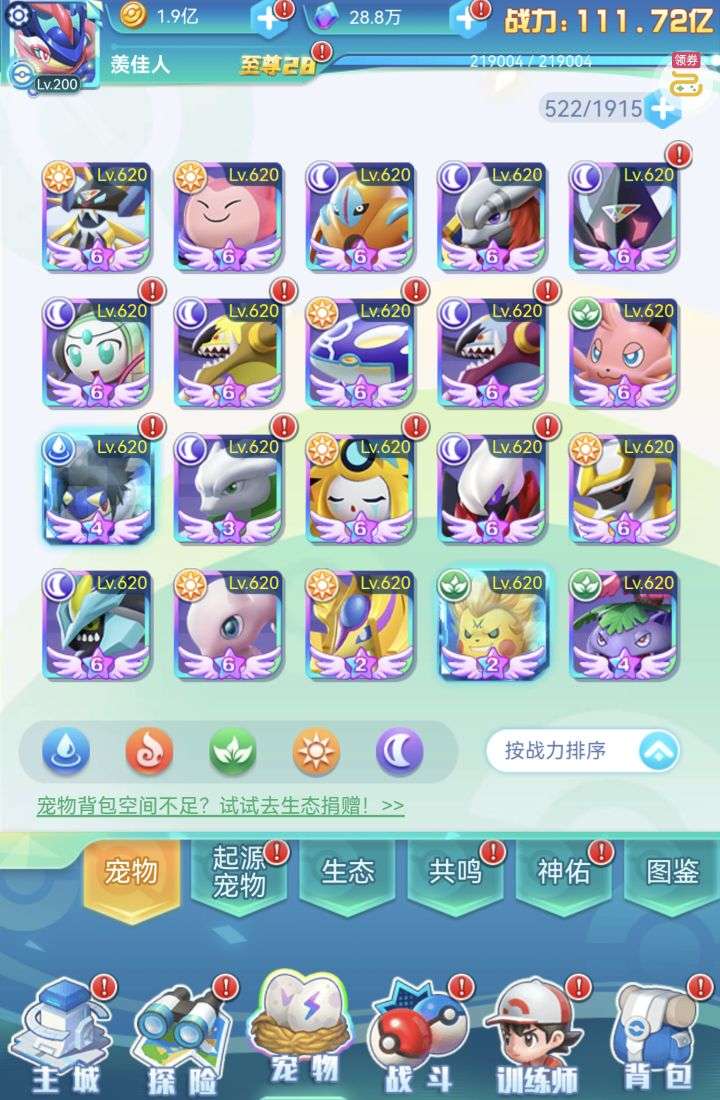Switch to the 生态 tab
Viewport: 720px width, 1100px height.
point(347,871)
